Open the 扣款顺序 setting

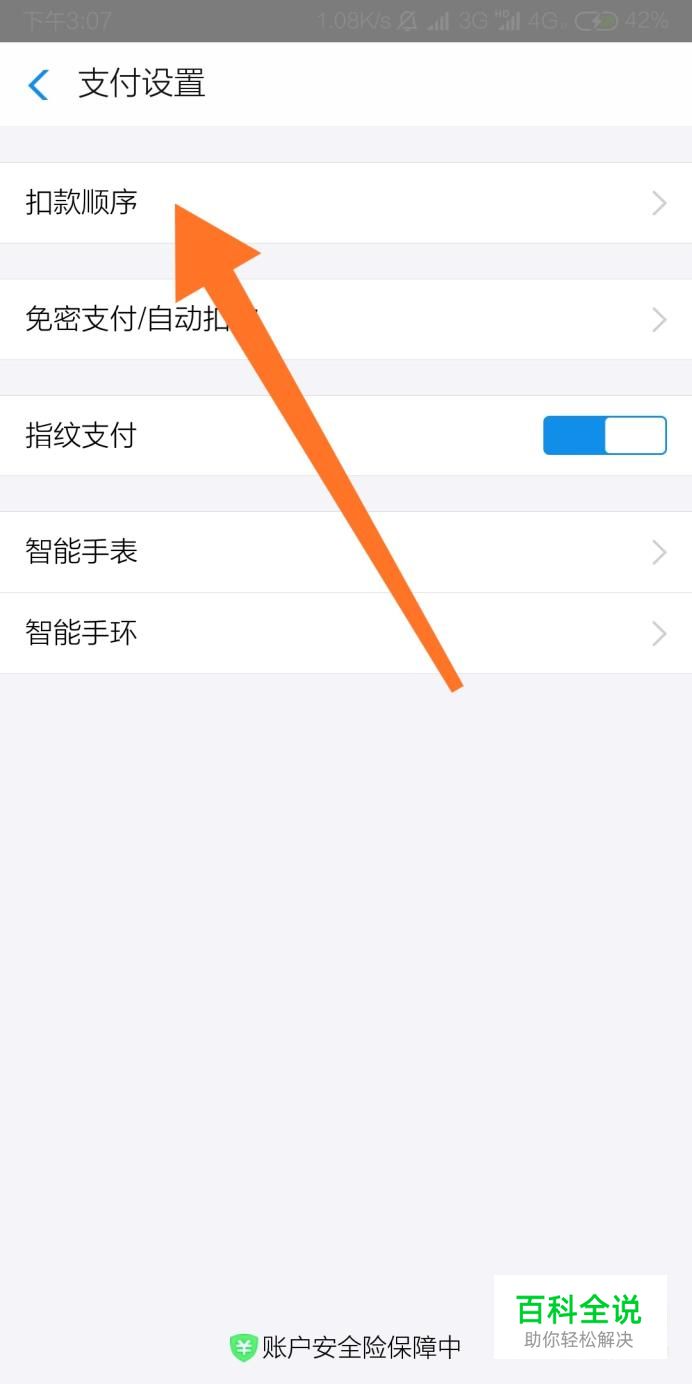click(x=346, y=203)
